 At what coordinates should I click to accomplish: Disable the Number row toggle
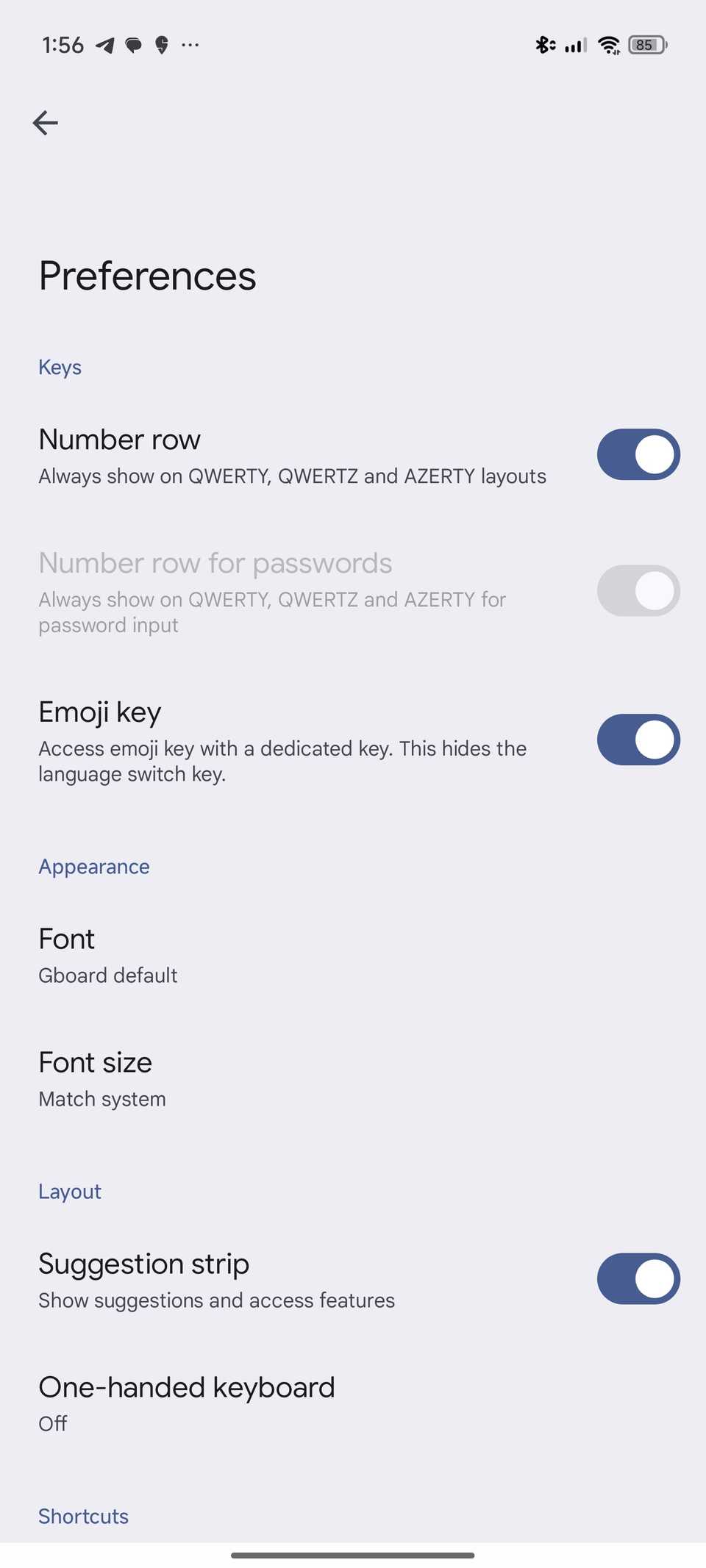(638, 454)
